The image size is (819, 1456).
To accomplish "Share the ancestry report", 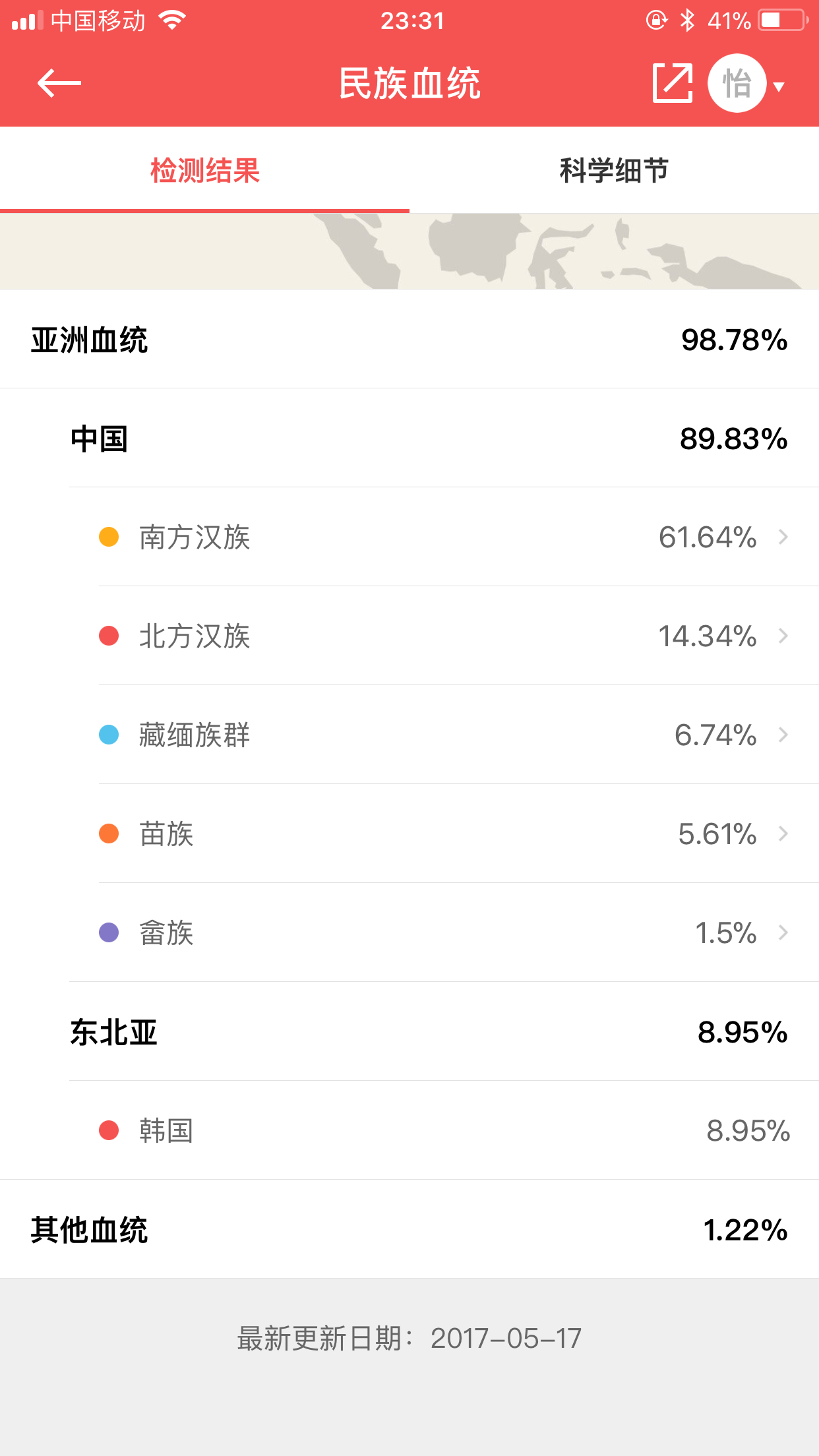I will [x=673, y=83].
